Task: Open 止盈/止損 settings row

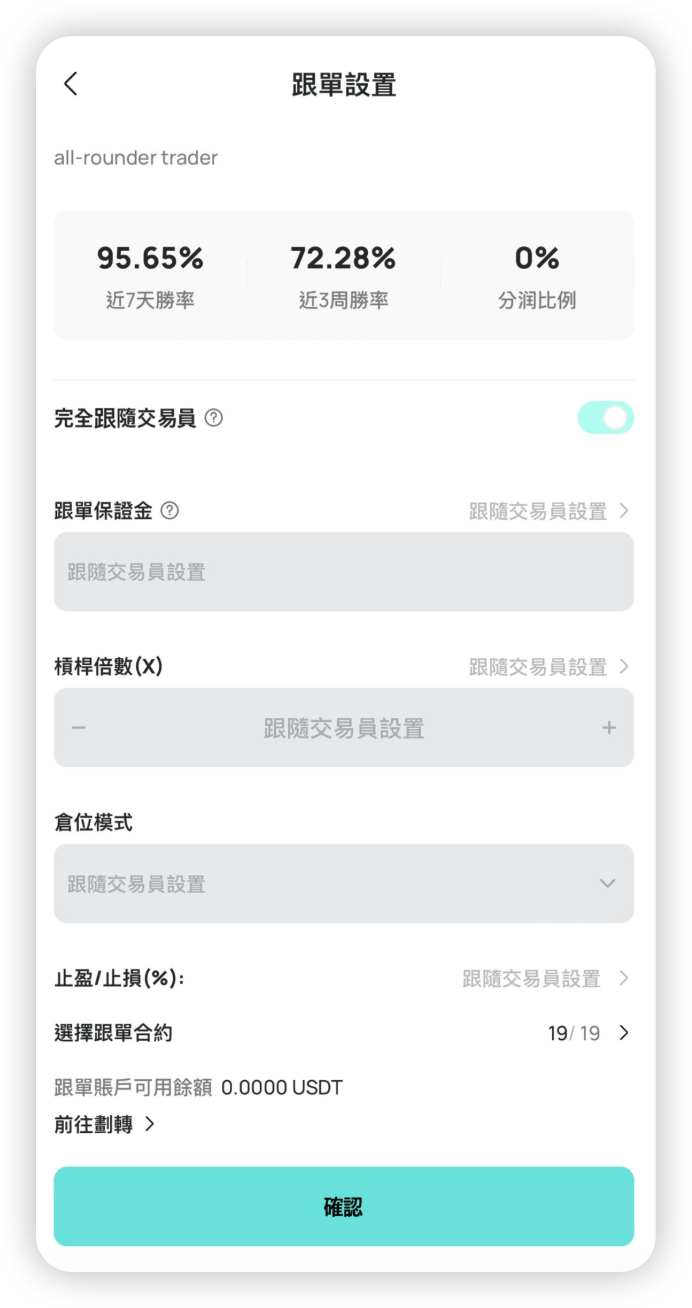Action: [343, 979]
